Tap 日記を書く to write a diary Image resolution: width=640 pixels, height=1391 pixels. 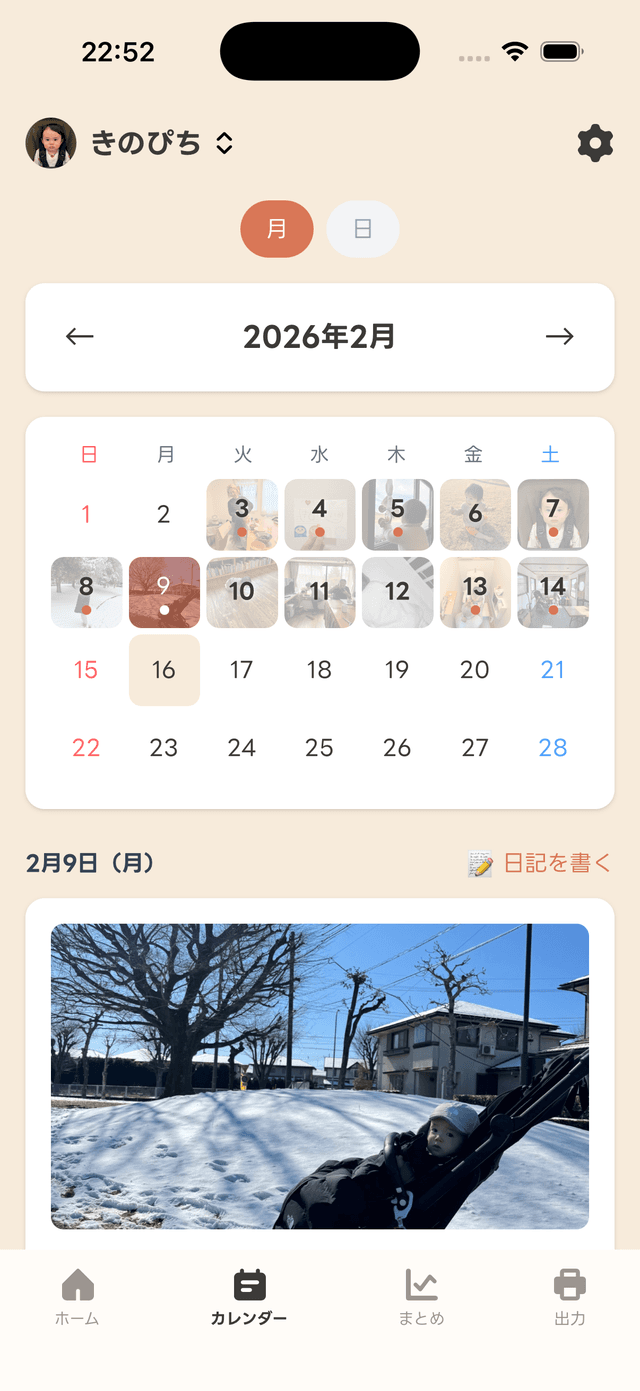tap(540, 863)
